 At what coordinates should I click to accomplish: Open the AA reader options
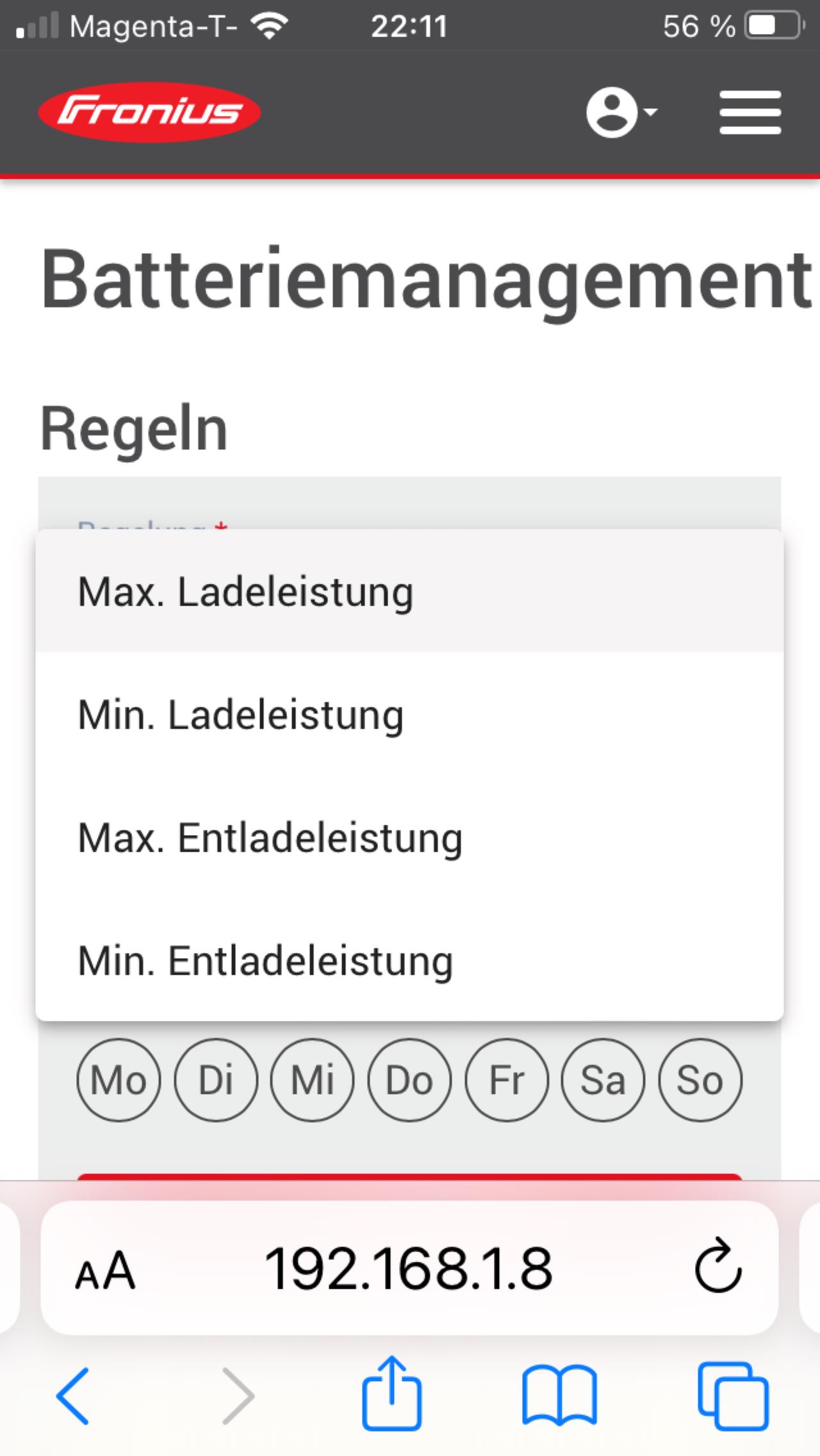[106, 1270]
